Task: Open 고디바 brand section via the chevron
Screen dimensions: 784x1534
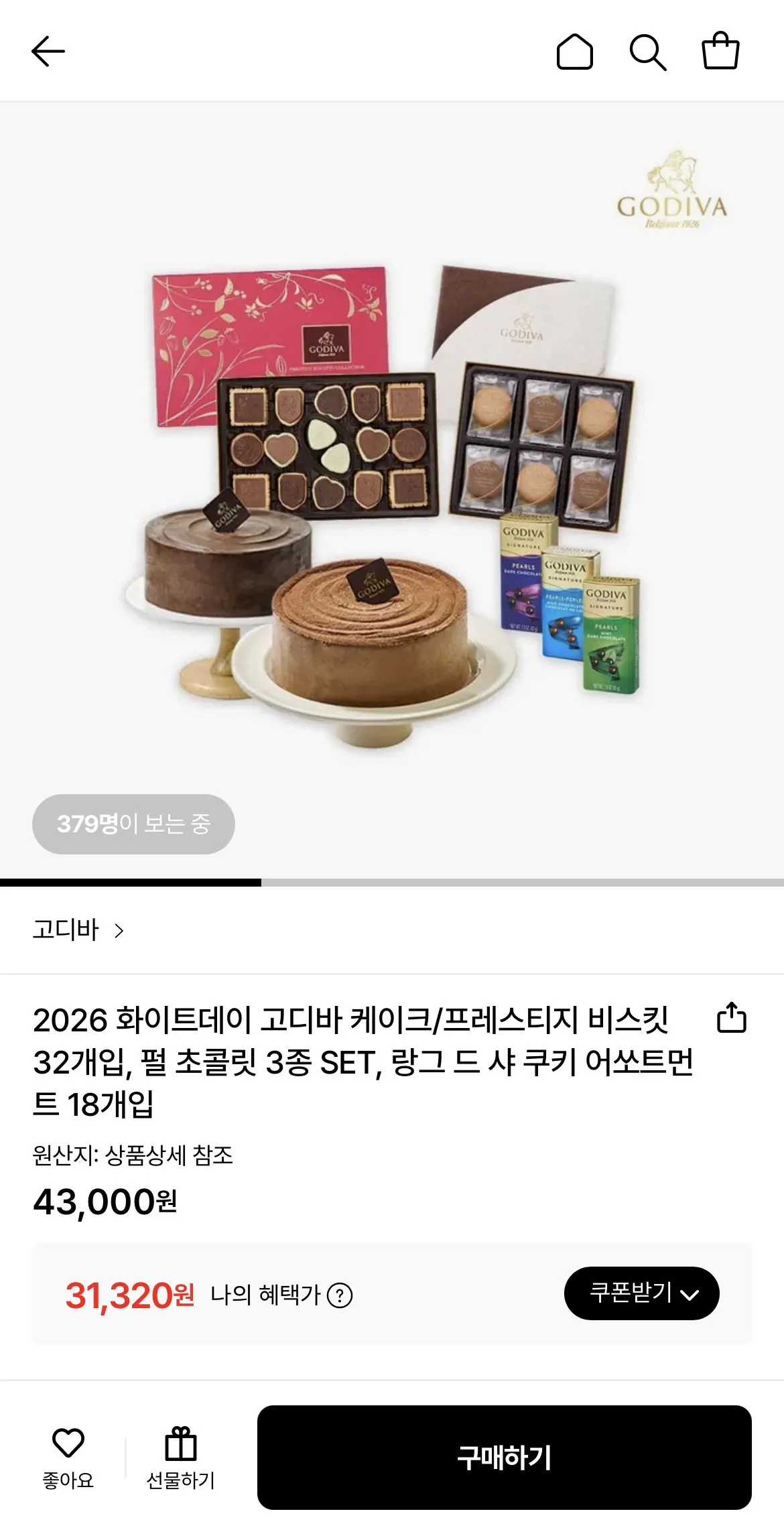Action: coord(119,929)
